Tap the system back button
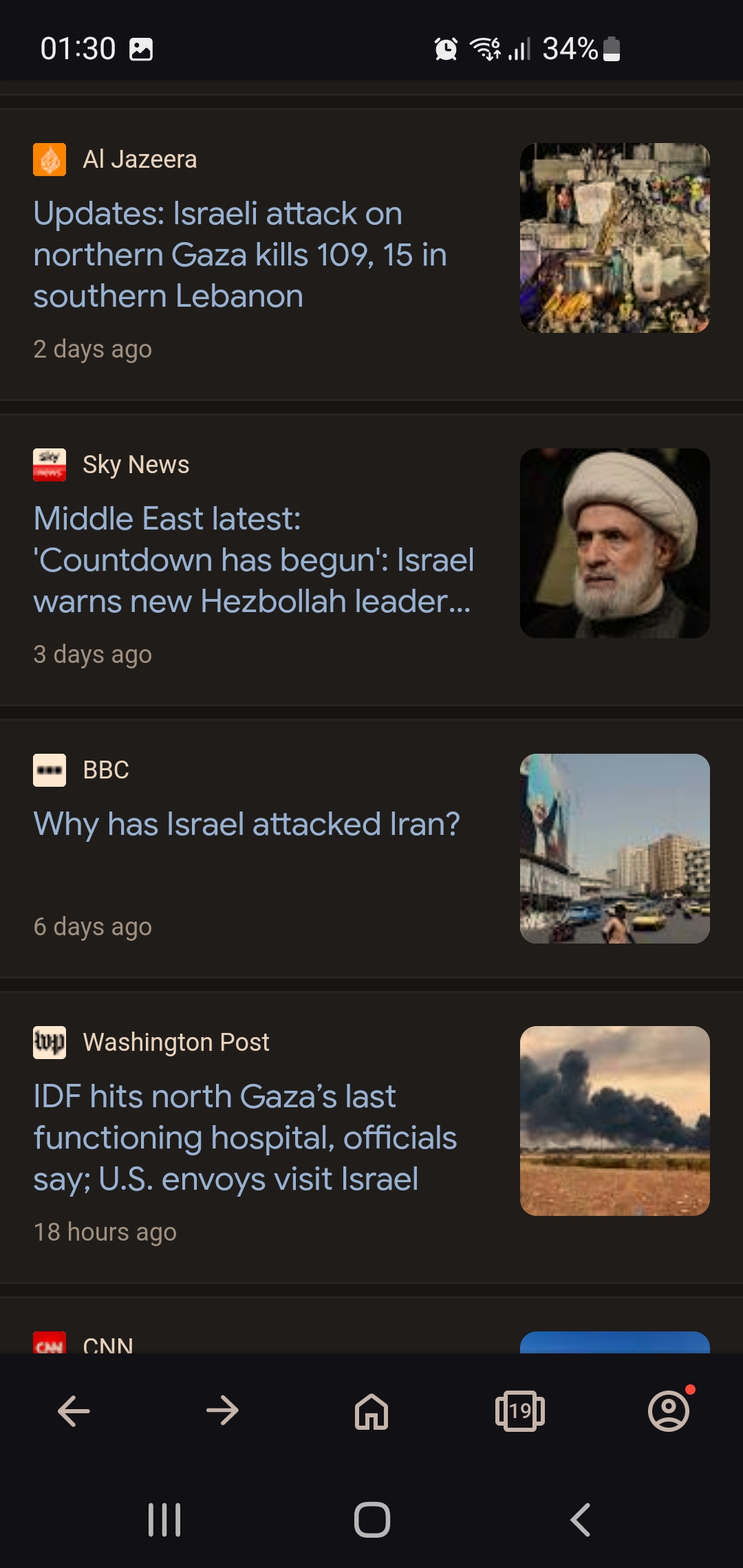The height and width of the screenshot is (1568, 743). [580, 1520]
